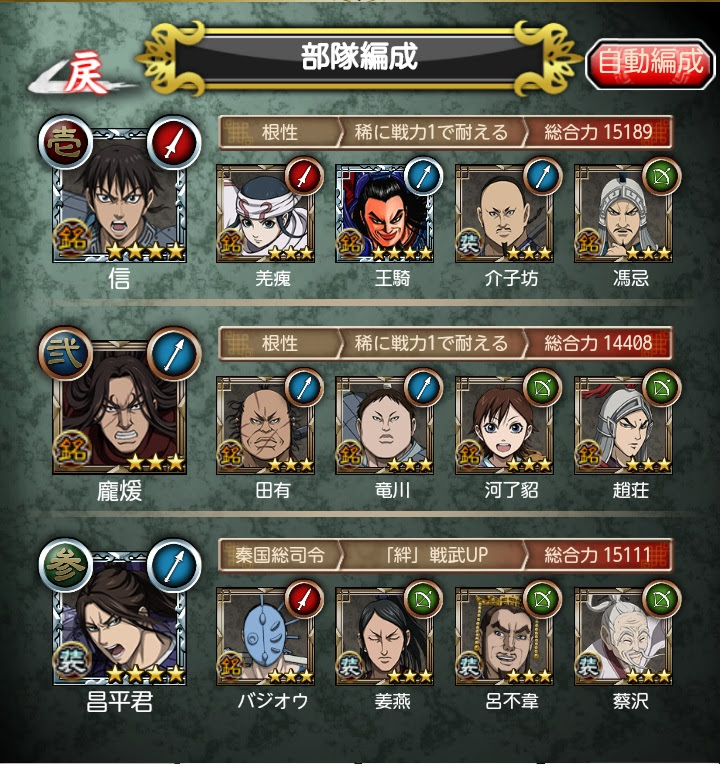Choose 蔡沢 unit slot
The image size is (720, 764).
[x=624, y=636]
